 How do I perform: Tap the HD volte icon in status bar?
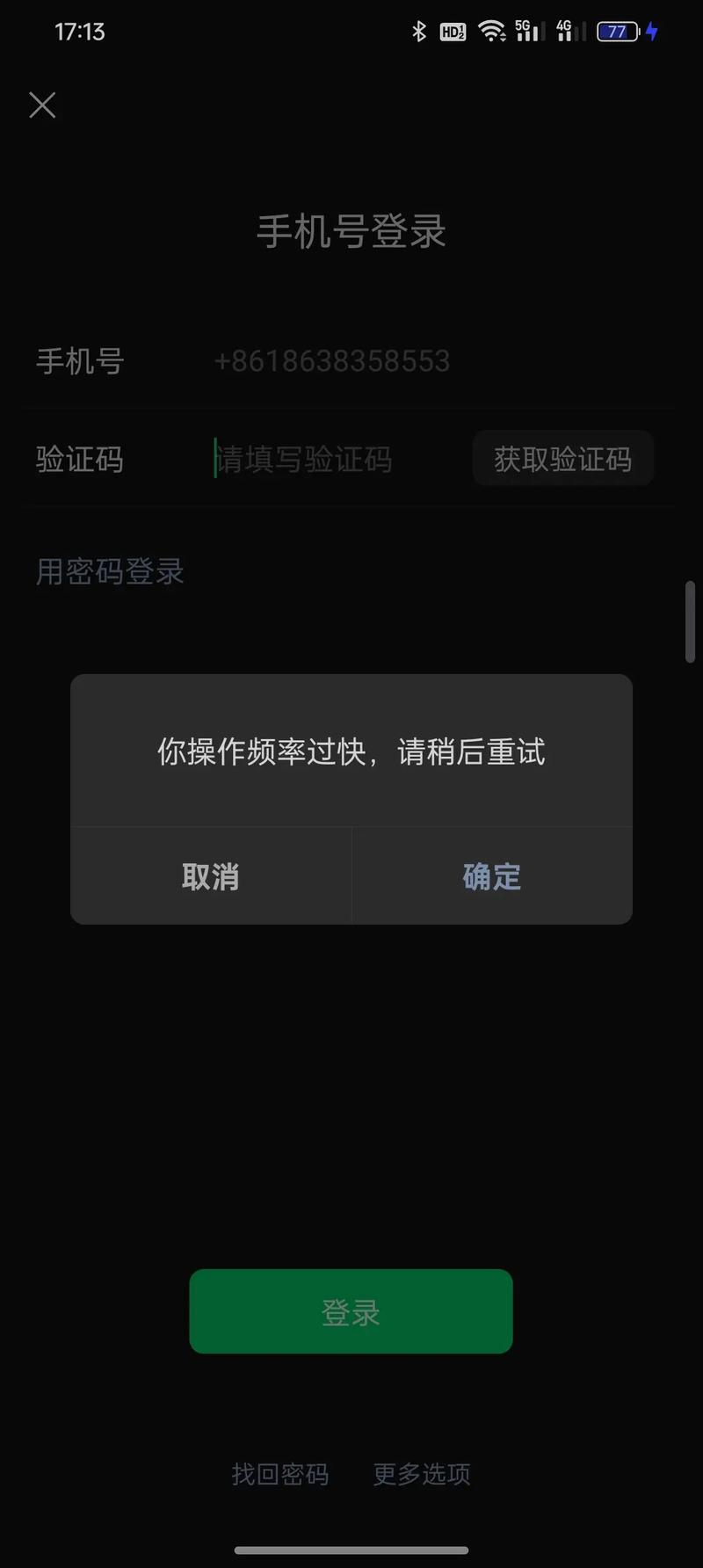click(453, 32)
